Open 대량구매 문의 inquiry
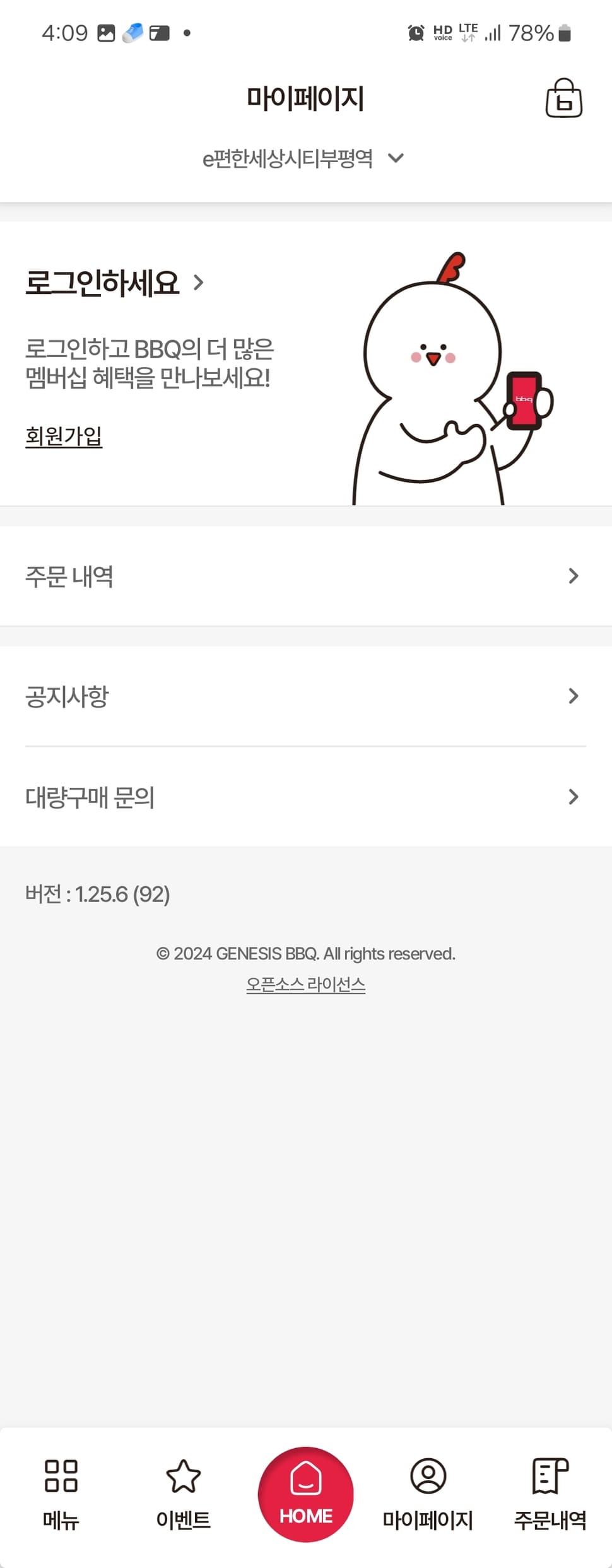Screen dimensions: 612x1568 pos(305,797)
